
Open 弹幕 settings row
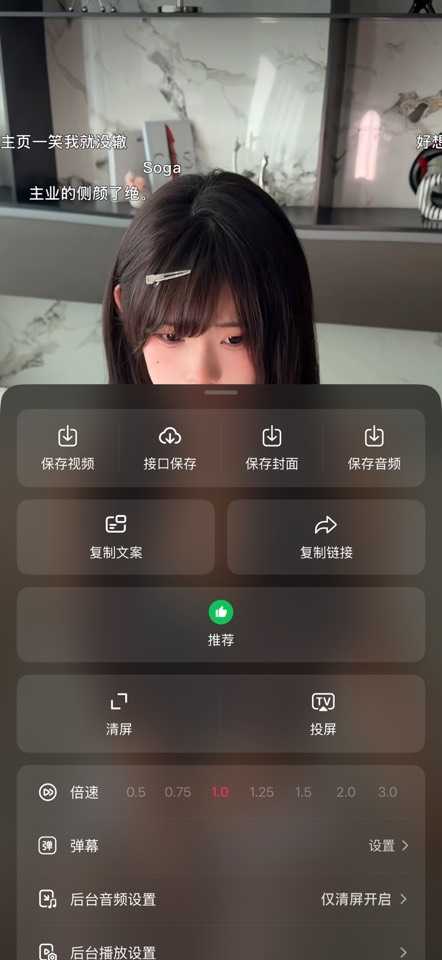click(221, 846)
